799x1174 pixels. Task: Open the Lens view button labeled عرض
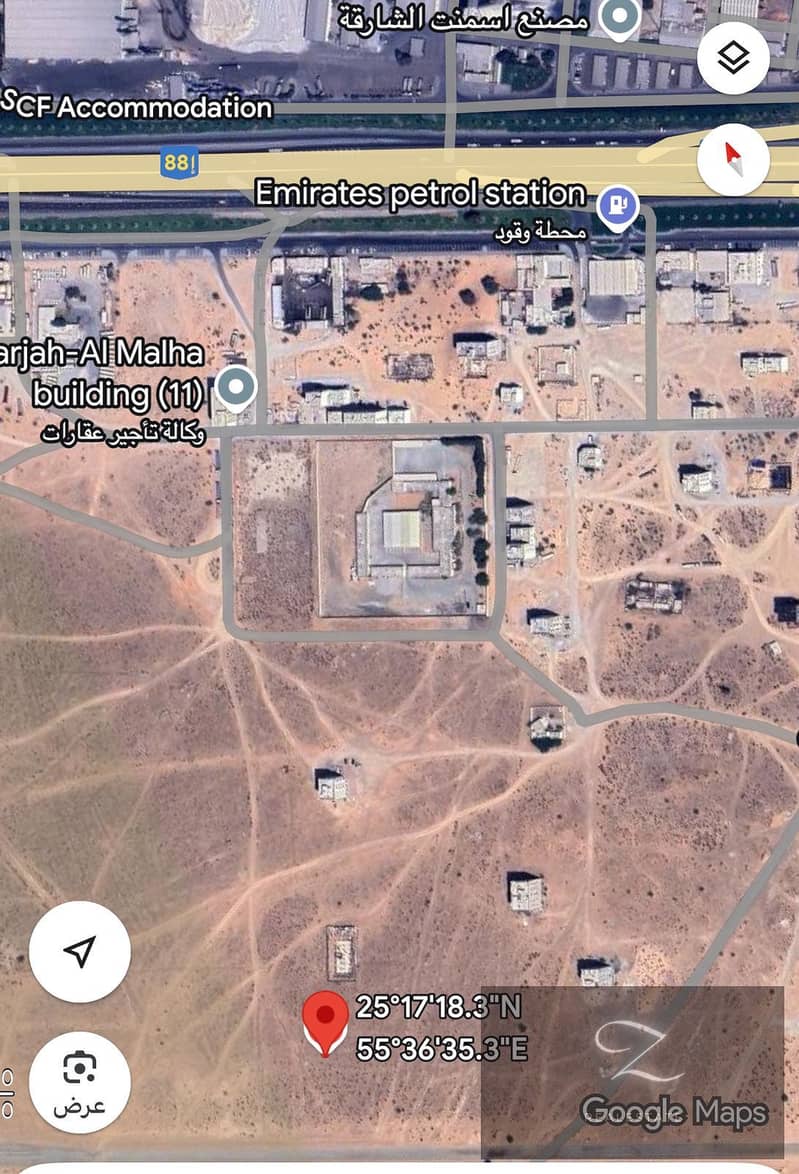pos(80,1081)
